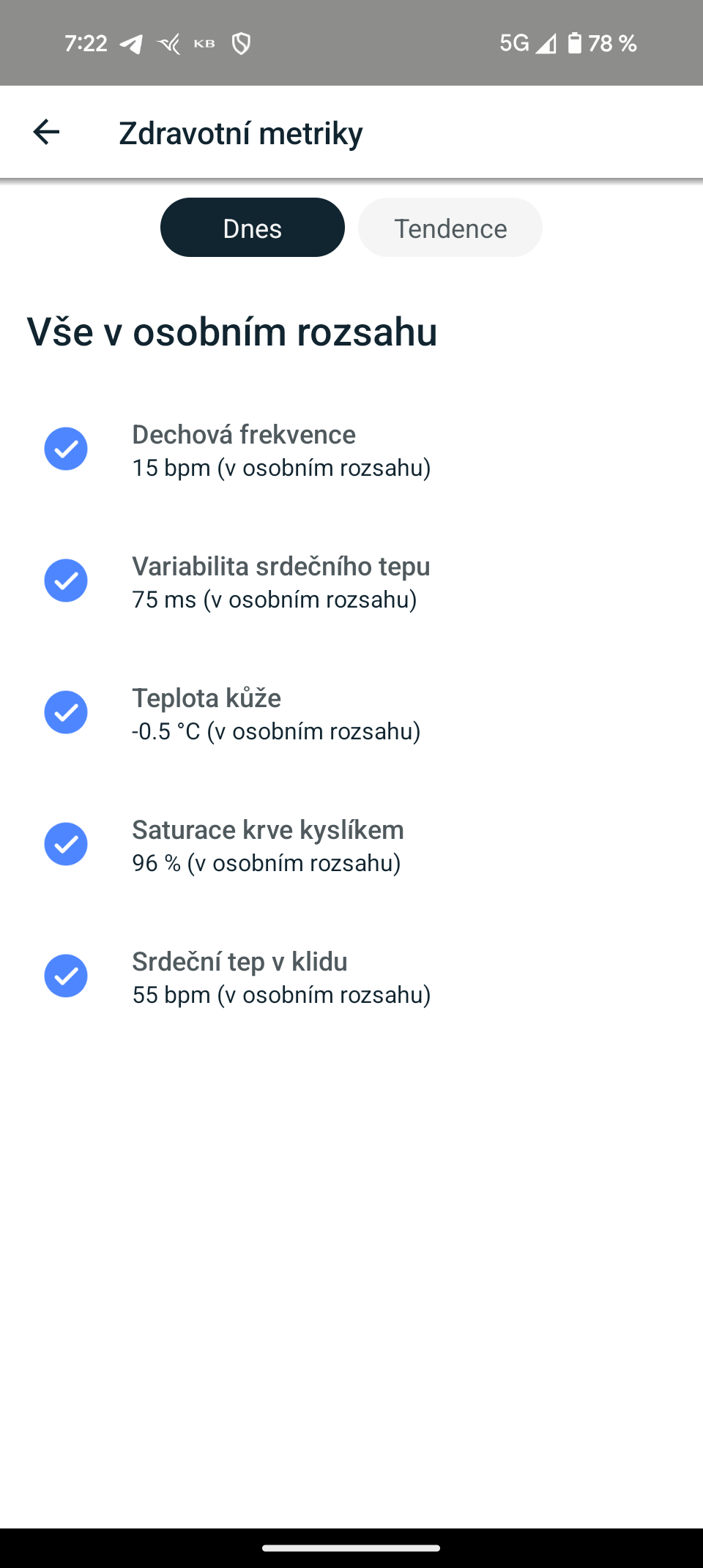
Task: Select the Dnes tab
Action: [252, 228]
